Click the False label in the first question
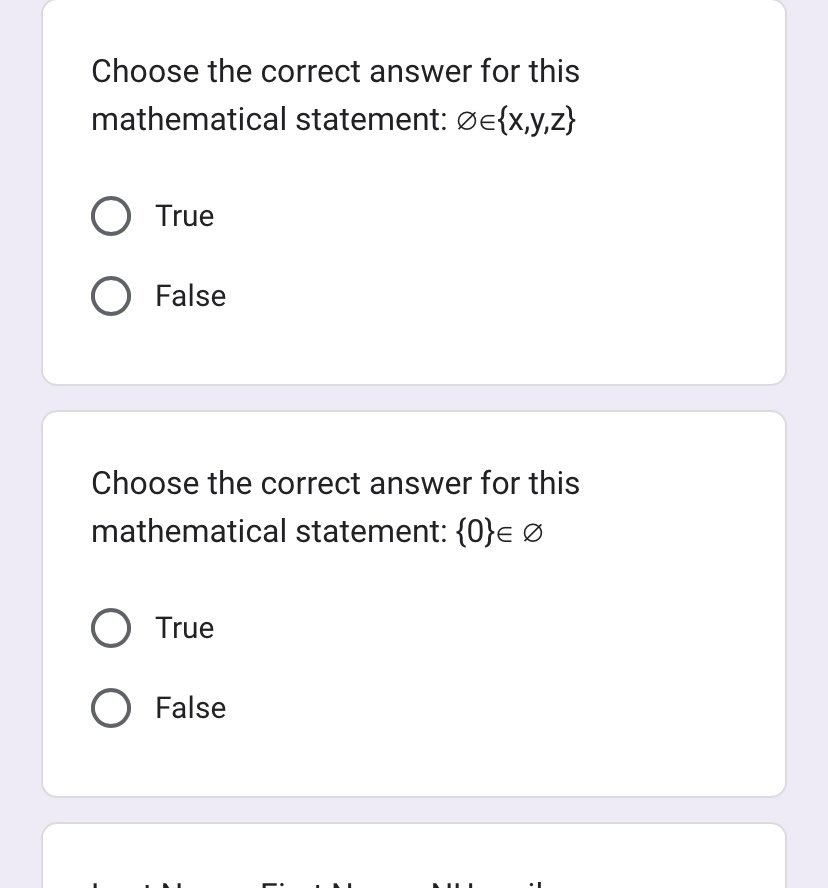The width and height of the screenshot is (828, 888). (x=190, y=296)
